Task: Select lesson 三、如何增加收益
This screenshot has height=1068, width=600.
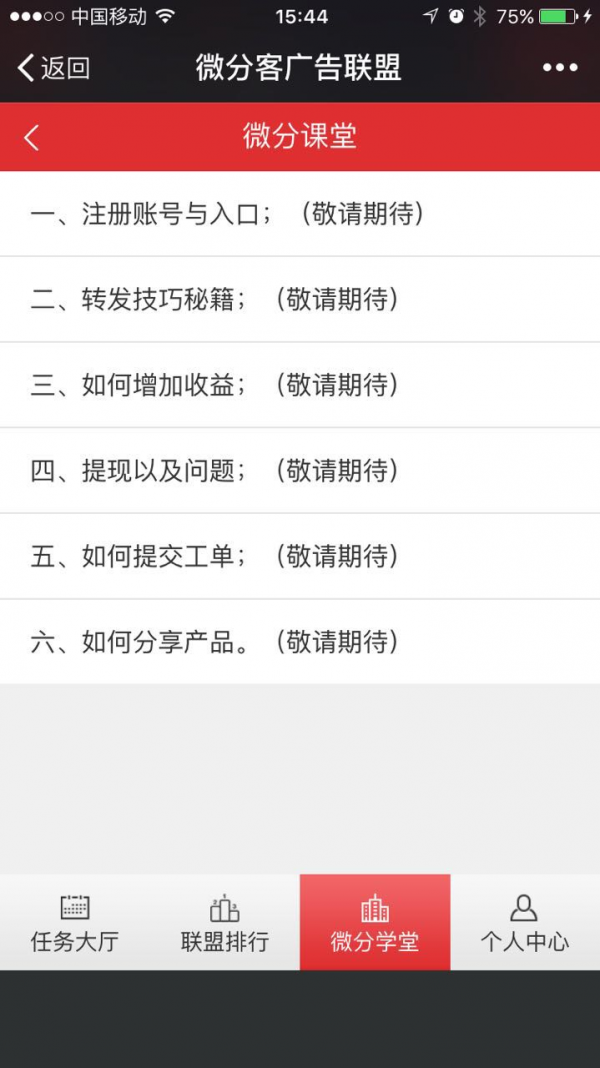Action: (300, 386)
